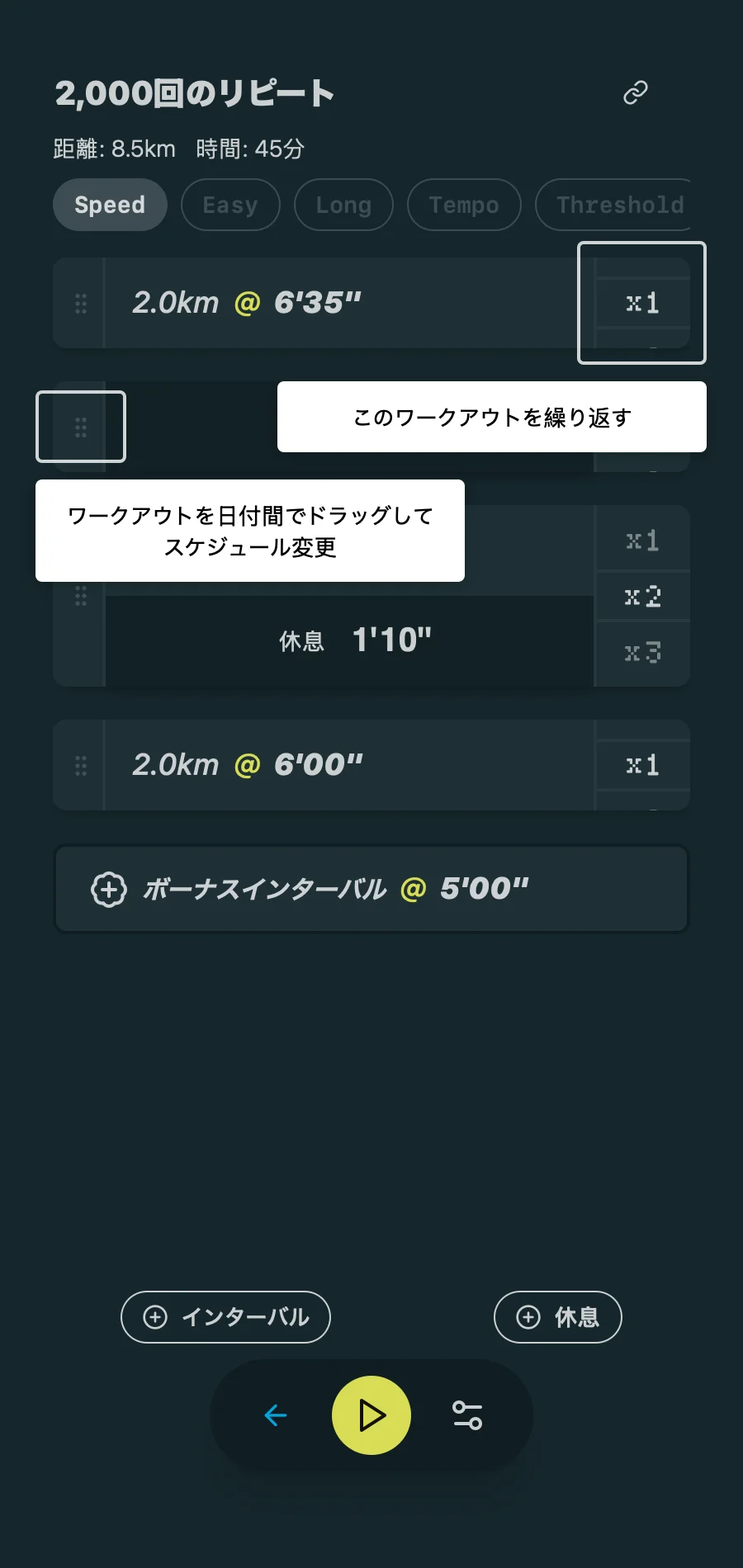The image size is (743, 1568).
Task: Add the ボーナスインターバル at 5'00" pace
Action: click(371, 889)
